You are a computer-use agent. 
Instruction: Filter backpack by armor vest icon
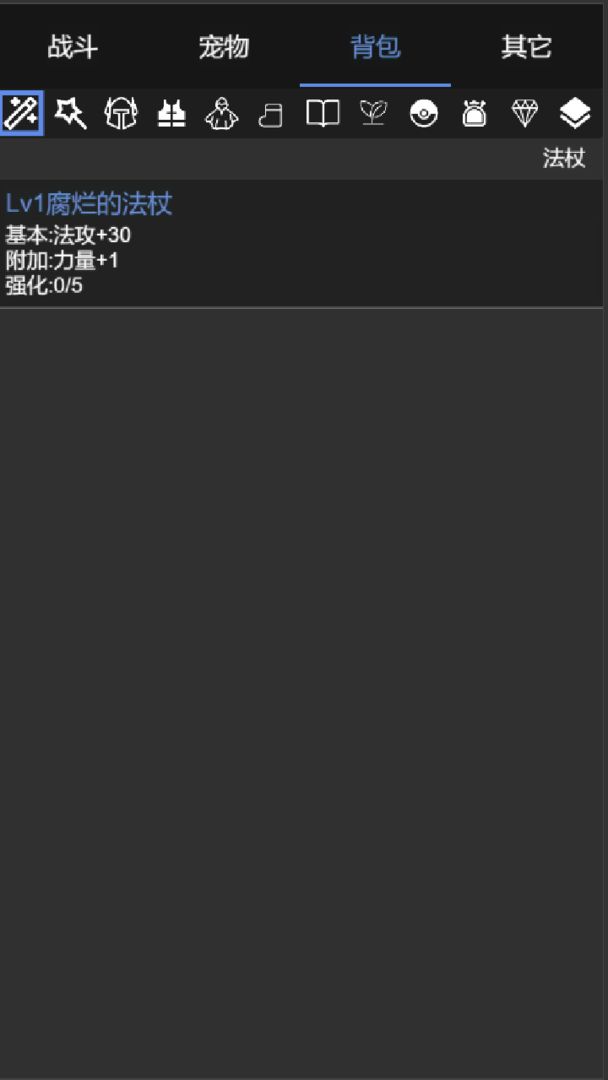coord(172,114)
